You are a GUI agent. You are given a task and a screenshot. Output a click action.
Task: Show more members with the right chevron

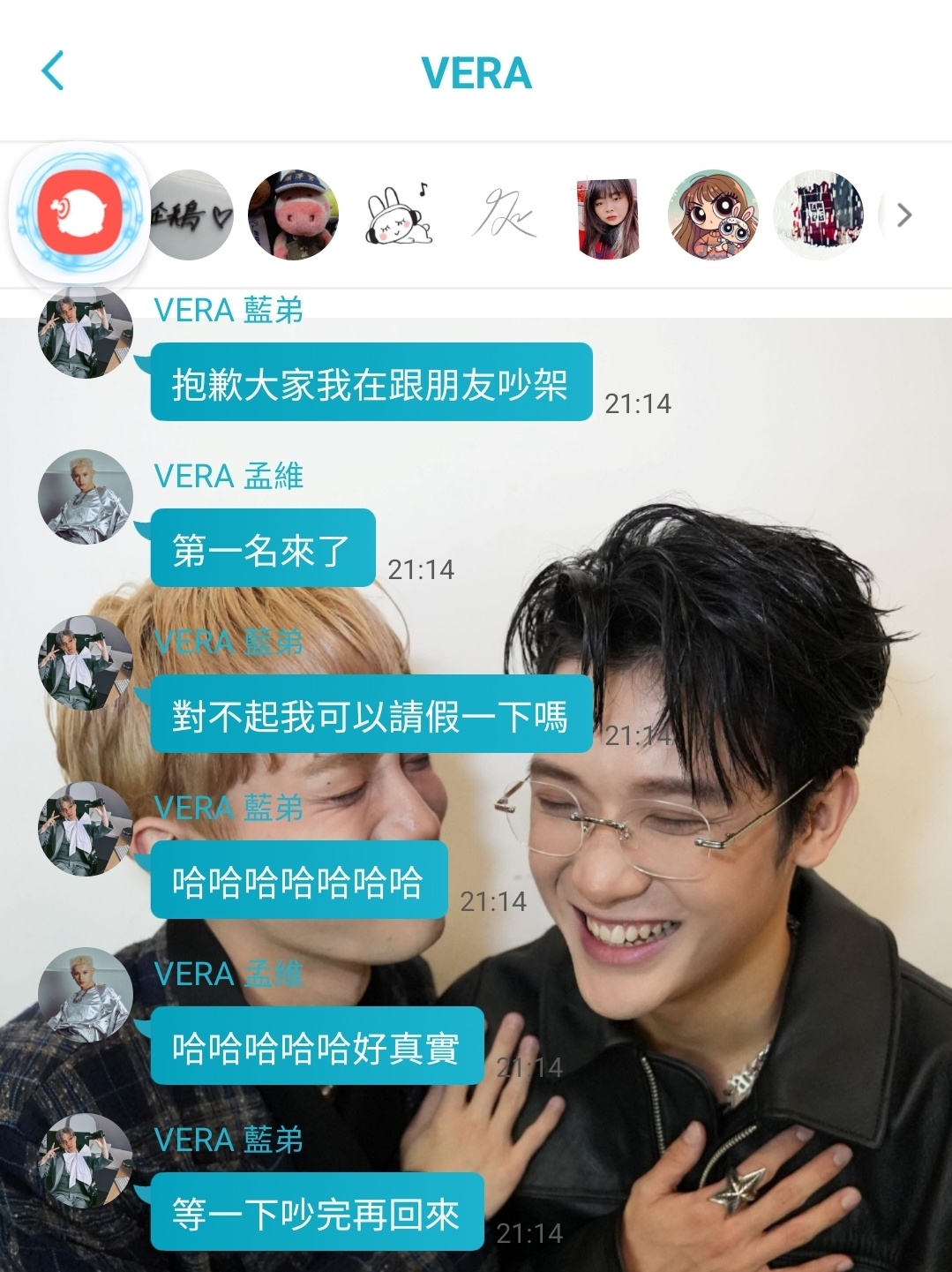coord(903,215)
